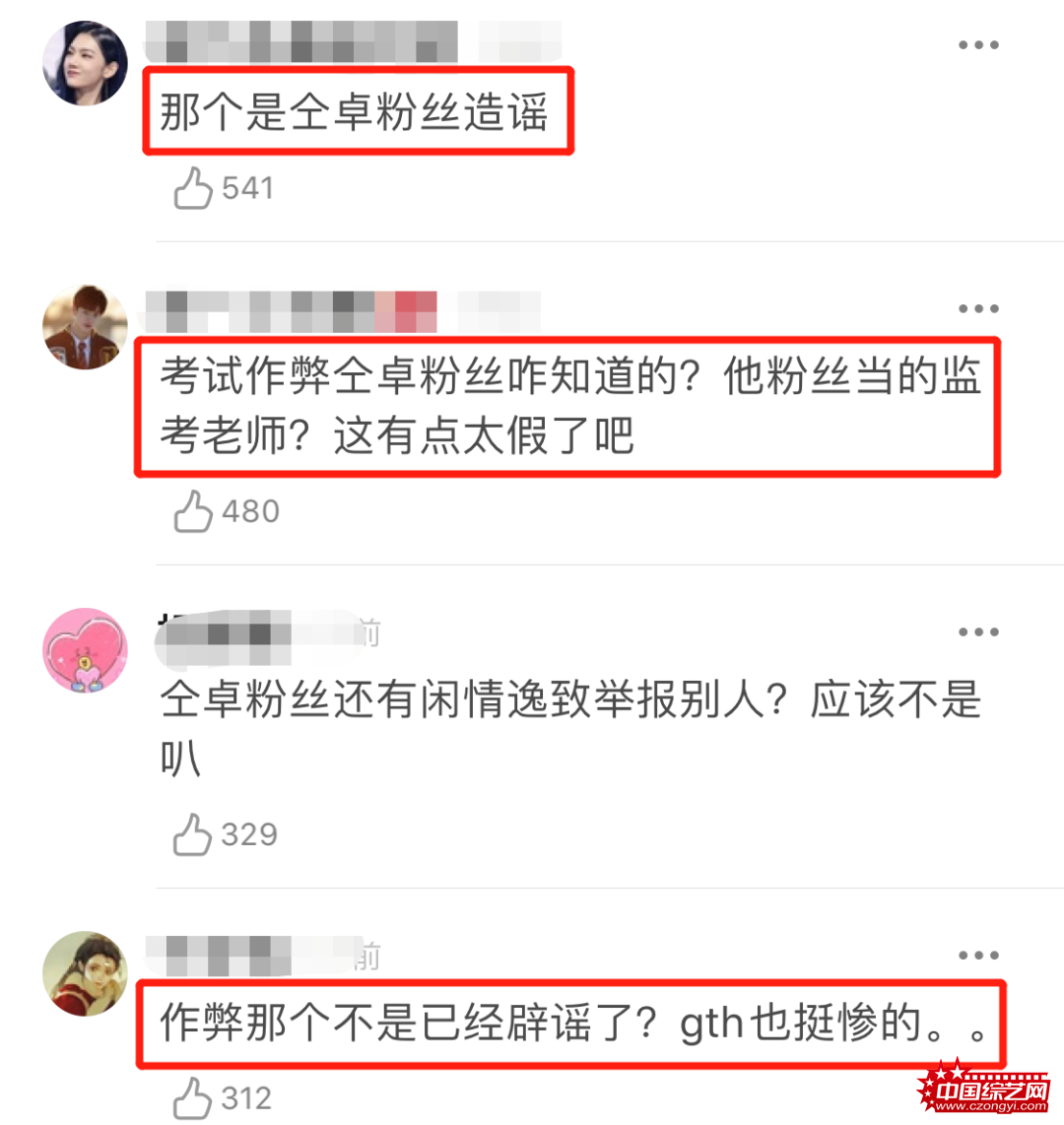Screen dimensions: 1064x1125
Task: Open avatar of 'gth也挺惨的' commenter
Action: click(86, 973)
